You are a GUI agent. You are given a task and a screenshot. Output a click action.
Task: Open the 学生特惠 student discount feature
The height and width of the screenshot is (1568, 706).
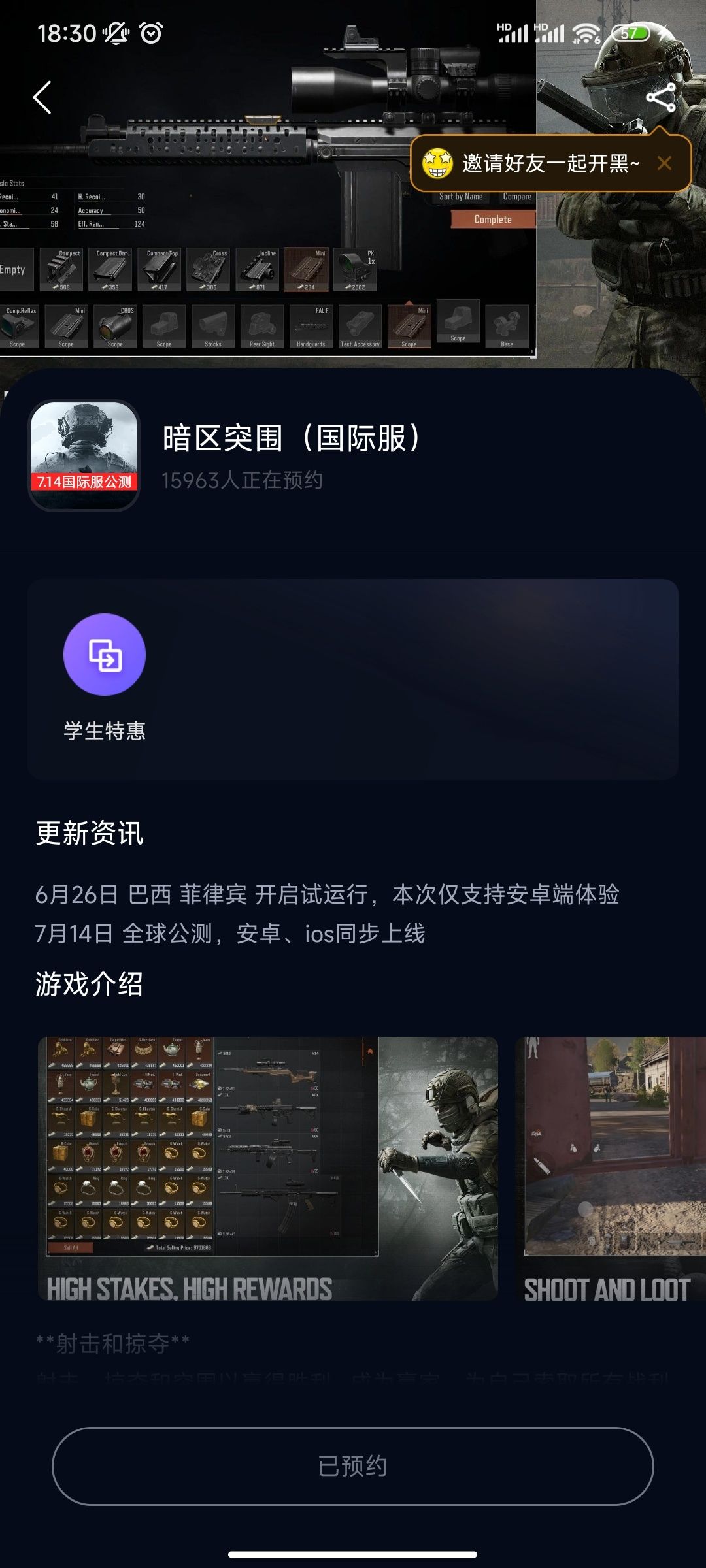[105, 655]
